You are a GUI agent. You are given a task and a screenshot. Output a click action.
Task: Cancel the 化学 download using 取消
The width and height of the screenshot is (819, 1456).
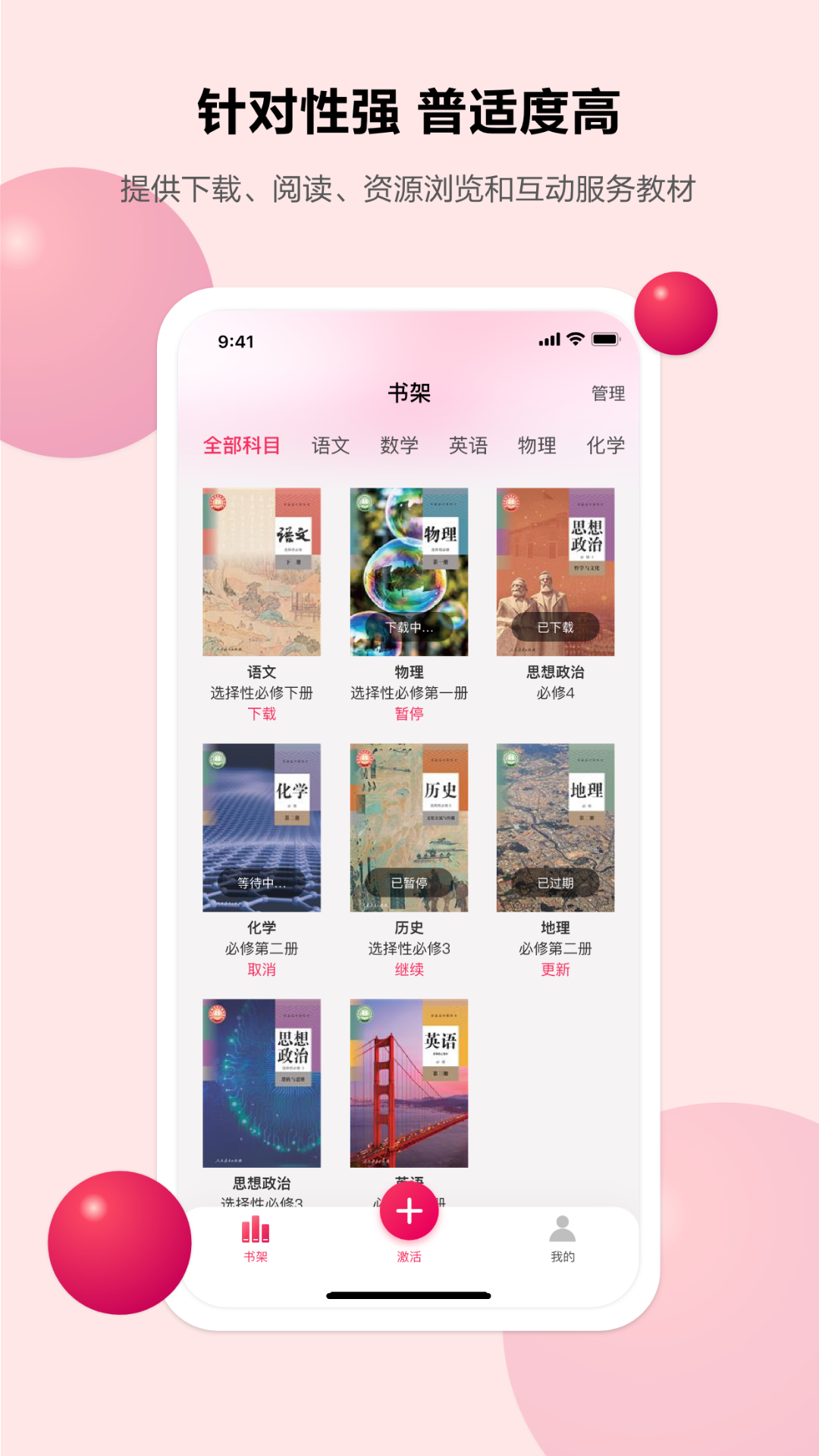click(260, 970)
